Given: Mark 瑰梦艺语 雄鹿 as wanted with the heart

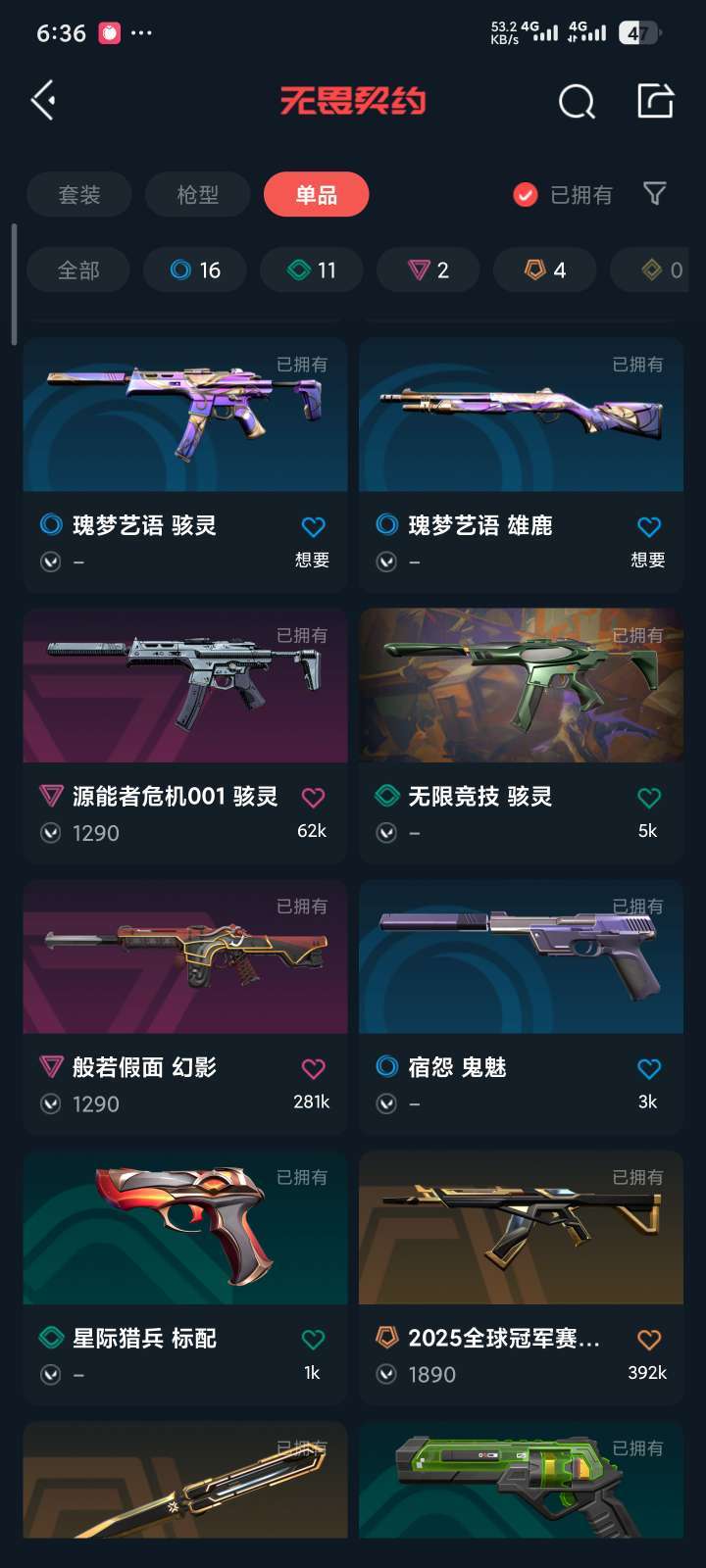Looking at the screenshot, I should click(648, 527).
